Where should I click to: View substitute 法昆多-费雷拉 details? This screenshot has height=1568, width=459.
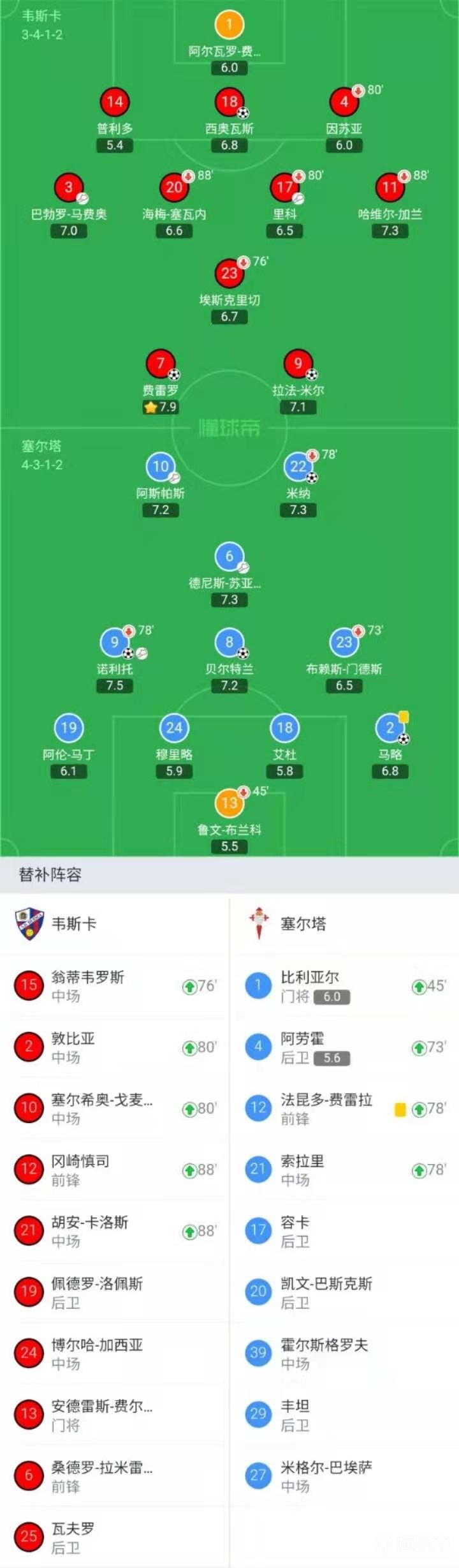[x=344, y=1109]
